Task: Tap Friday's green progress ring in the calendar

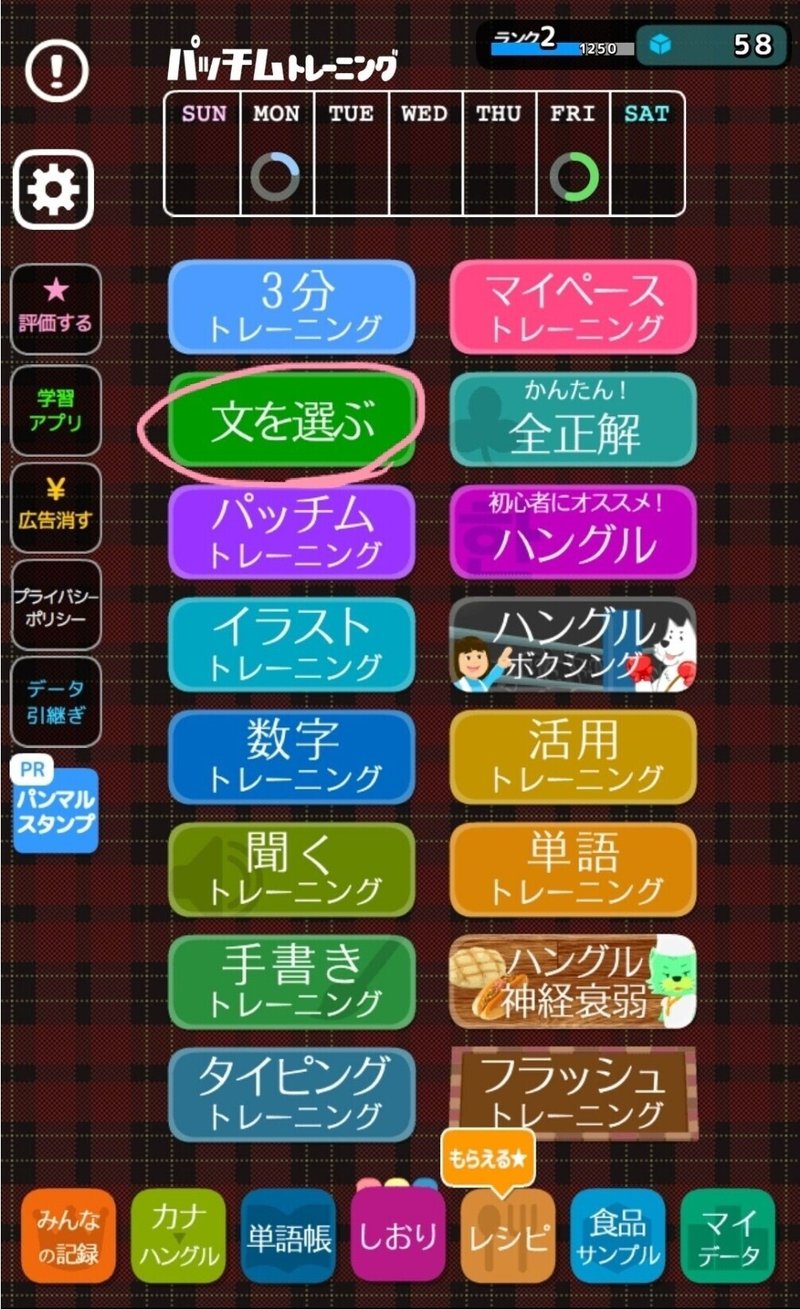Action: pyautogui.click(x=572, y=170)
